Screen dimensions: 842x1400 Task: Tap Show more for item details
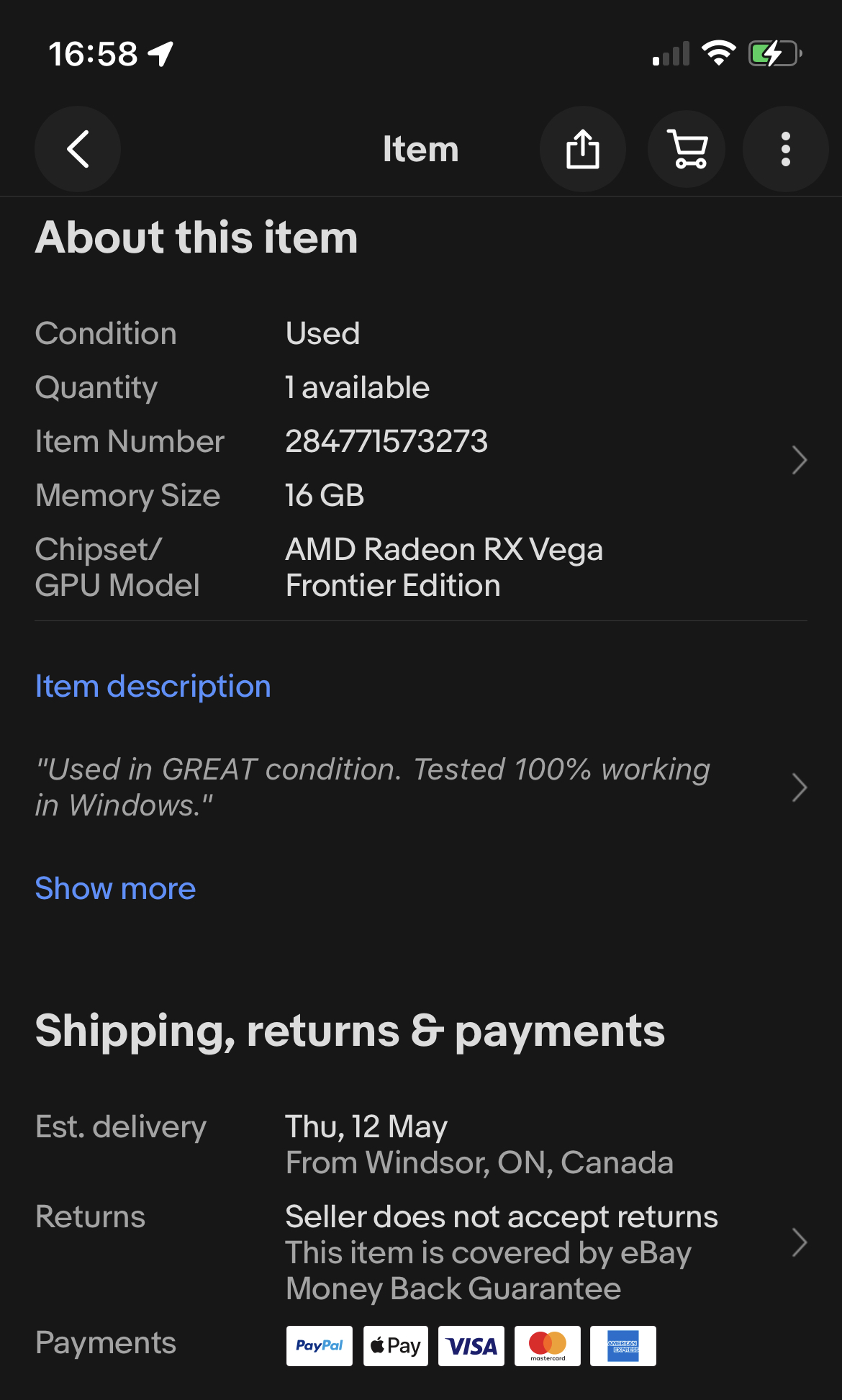[x=115, y=888]
